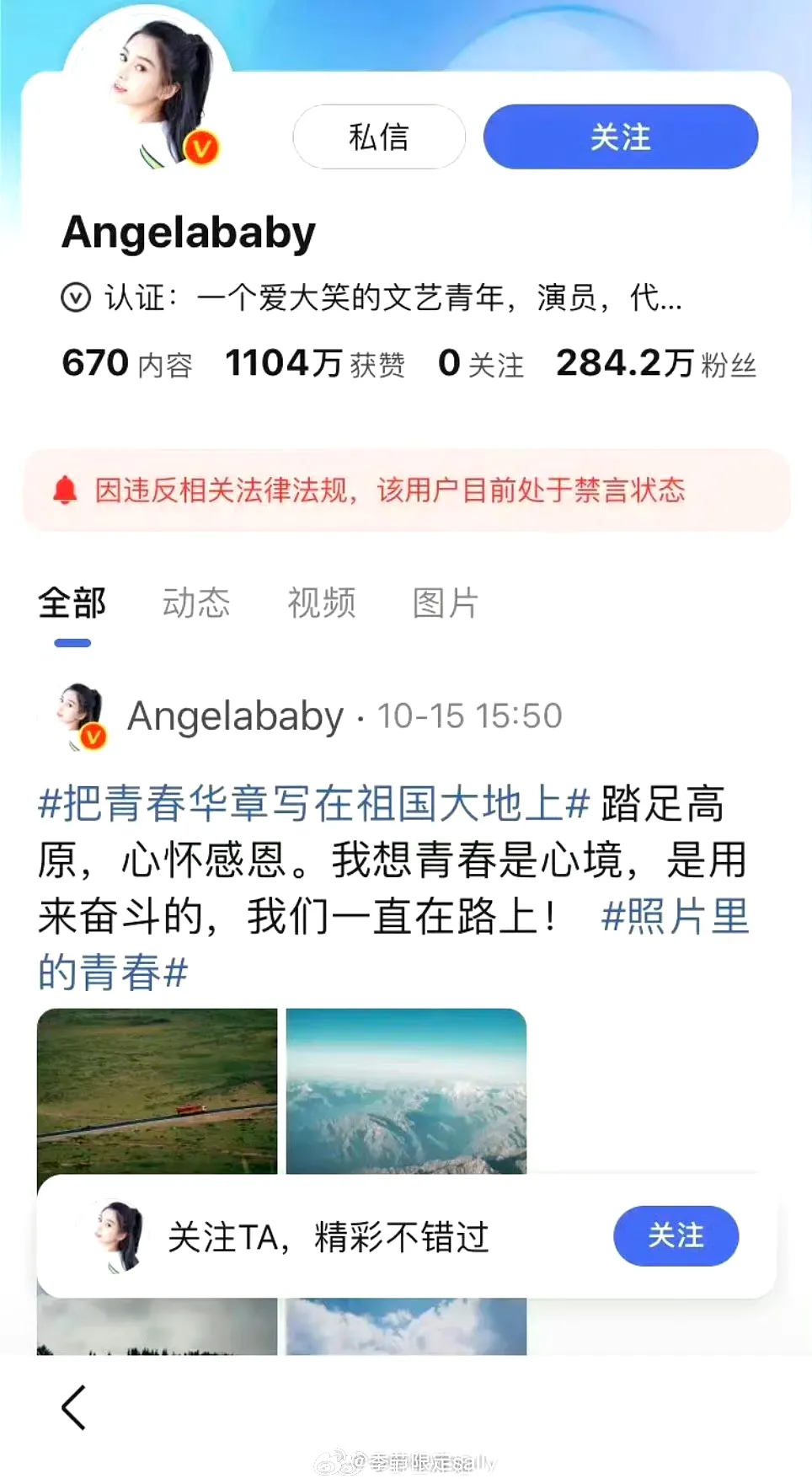Tap the post author avatar beside 10-15 15:50
The width and height of the screenshot is (812, 1484).
[82, 715]
